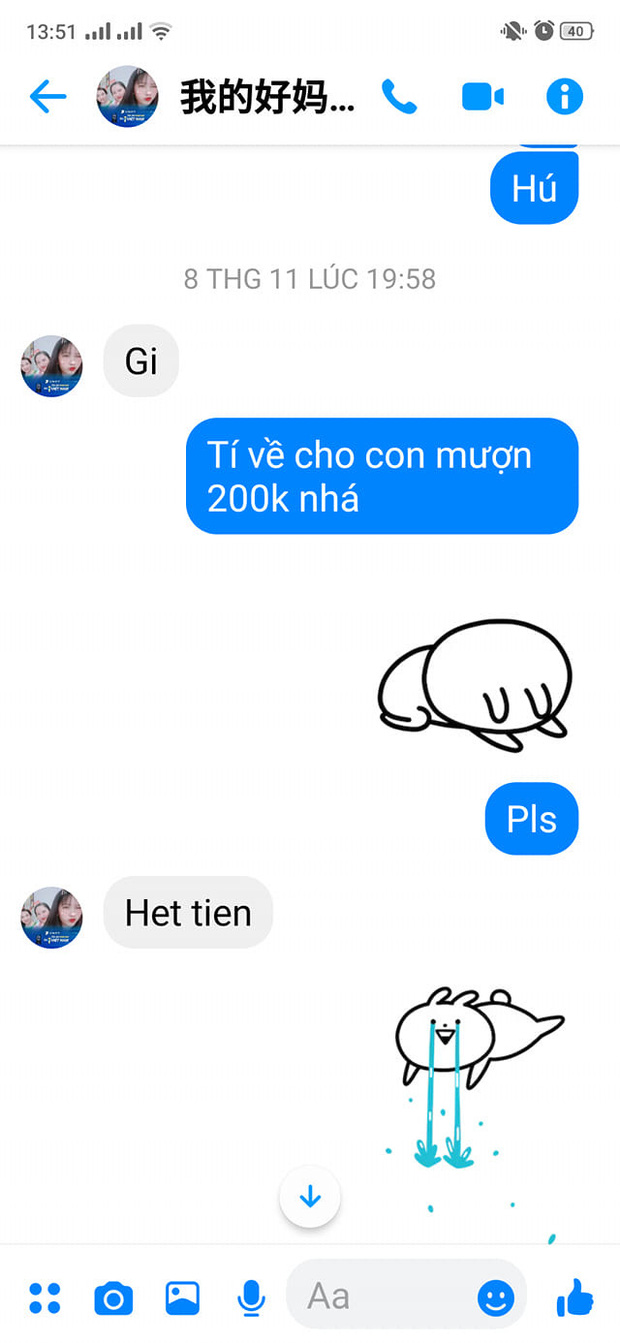Send a thumbs-up like
Viewport: 620px width, 1343px height.
575,1298
